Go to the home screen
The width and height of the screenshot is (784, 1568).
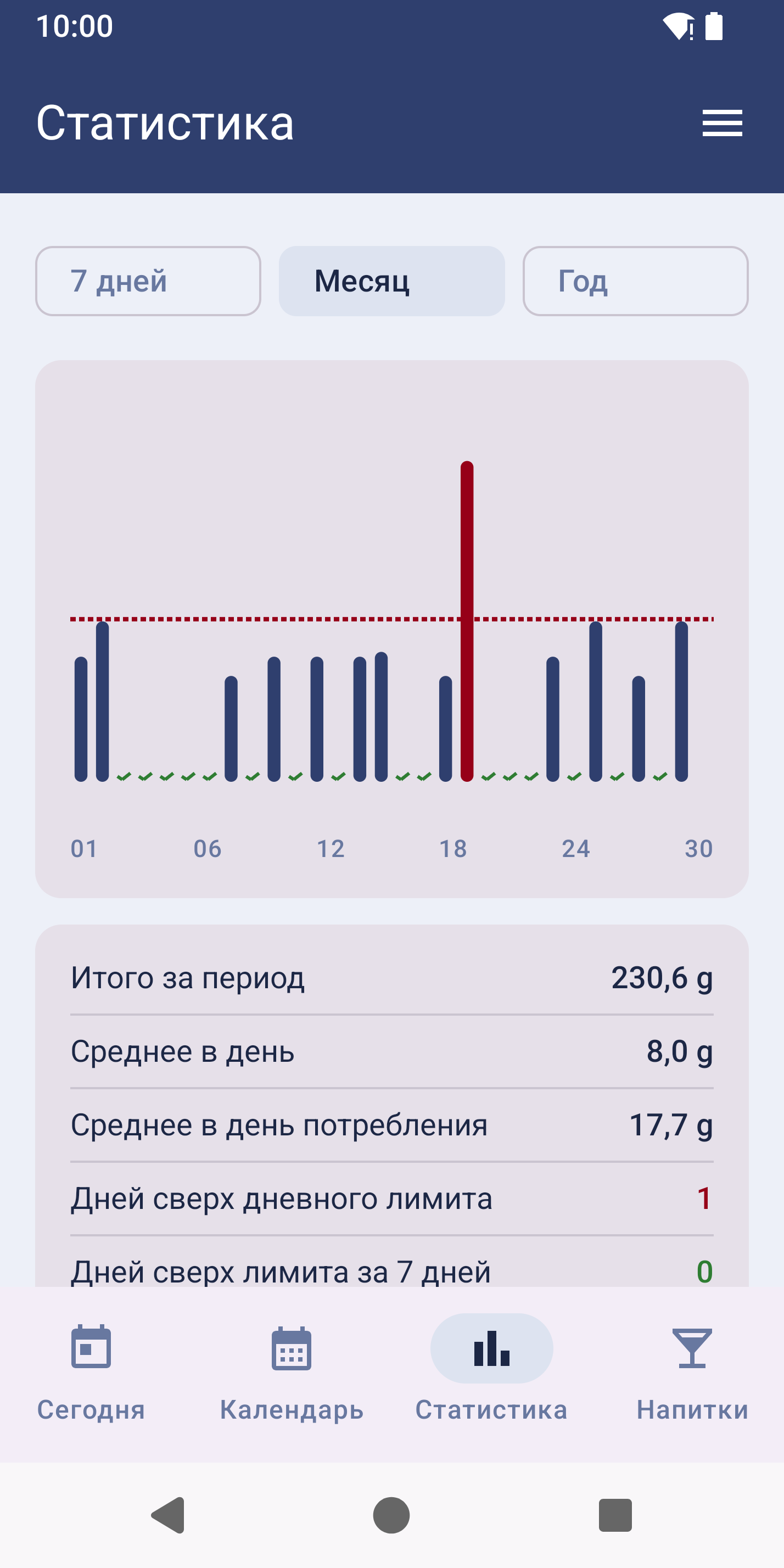391,1515
